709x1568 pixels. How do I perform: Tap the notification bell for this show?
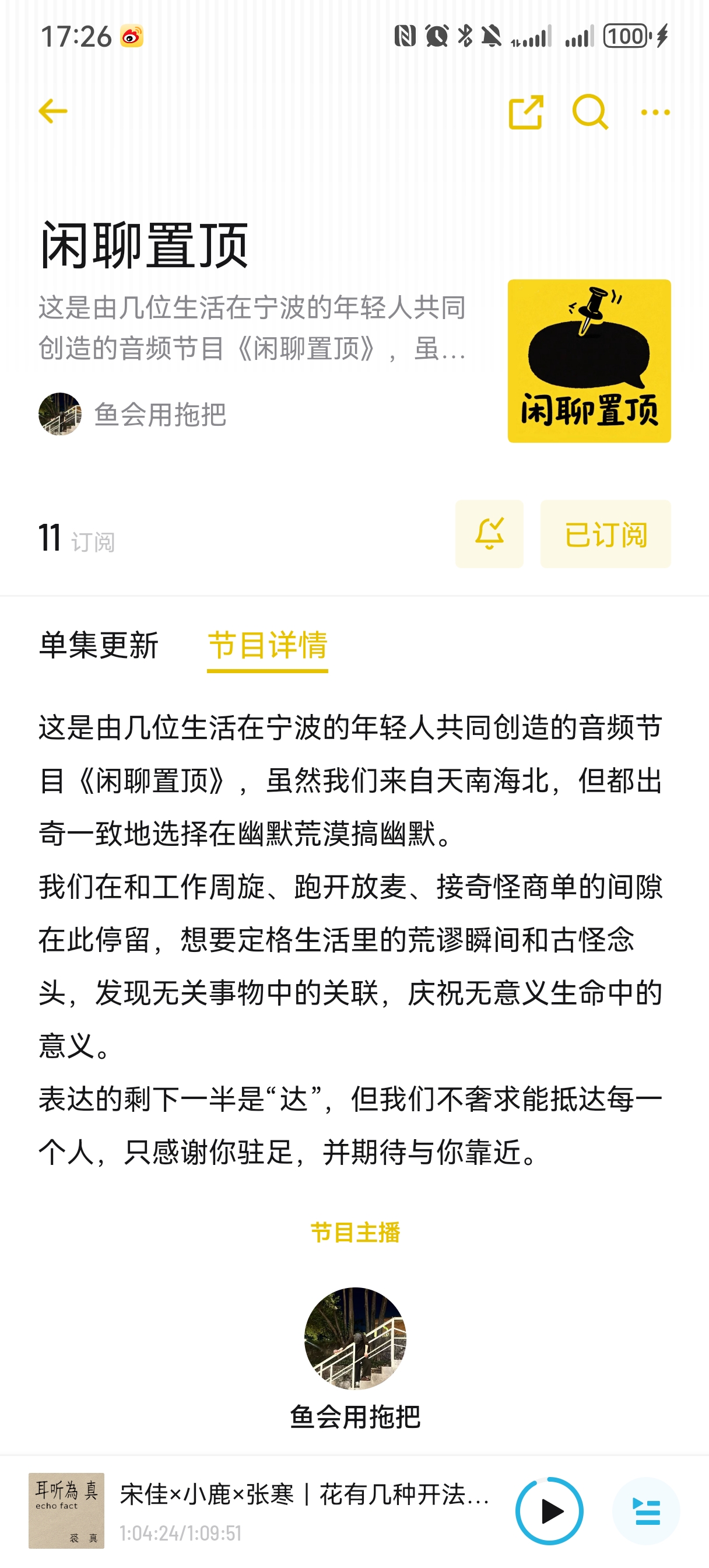[x=489, y=534]
